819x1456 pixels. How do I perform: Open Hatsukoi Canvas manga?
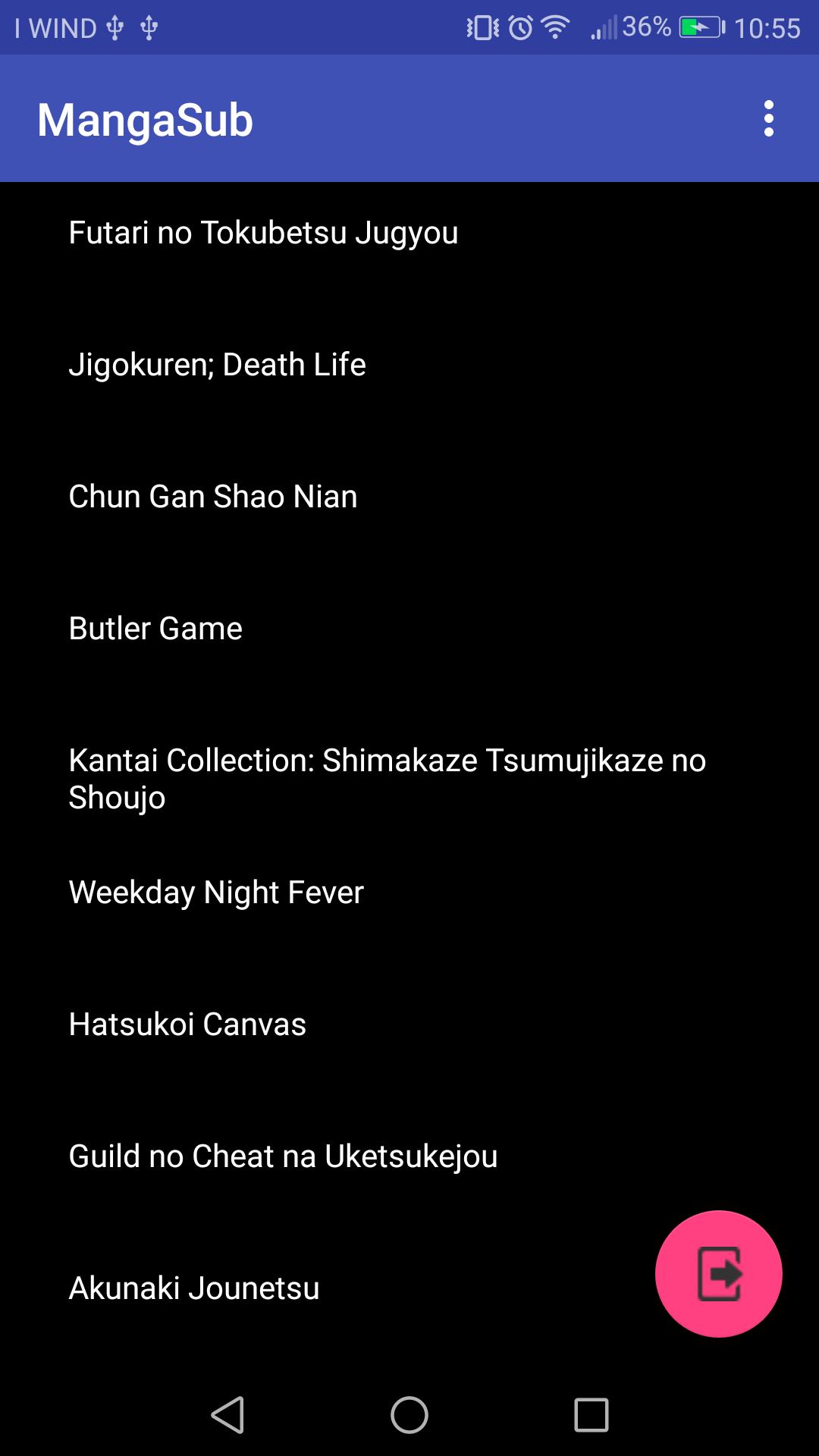click(x=187, y=1025)
